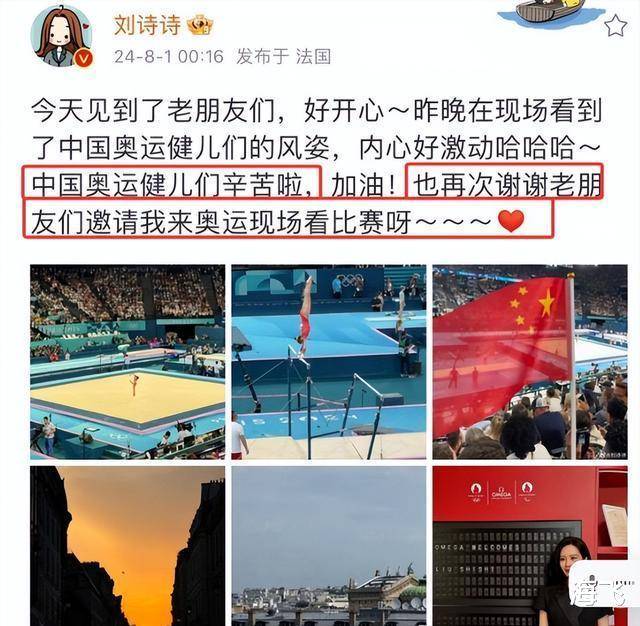Tap the username 刘诗诗
This screenshot has height=626, width=640.
141,23
